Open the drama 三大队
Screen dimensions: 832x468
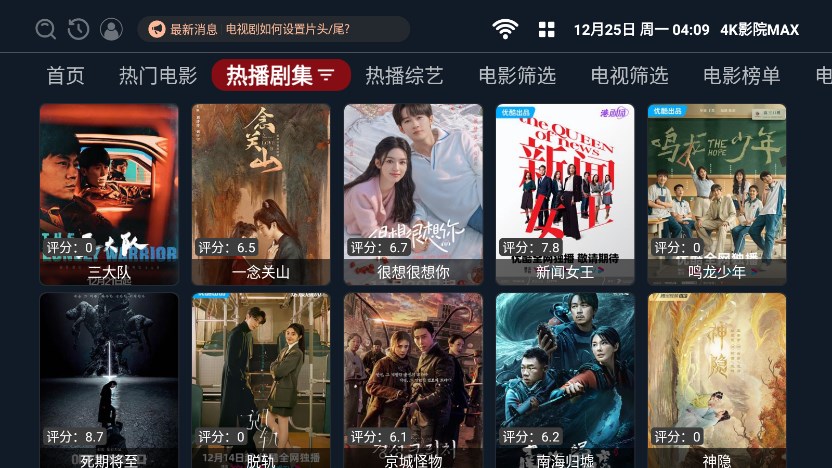coord(109,194)
